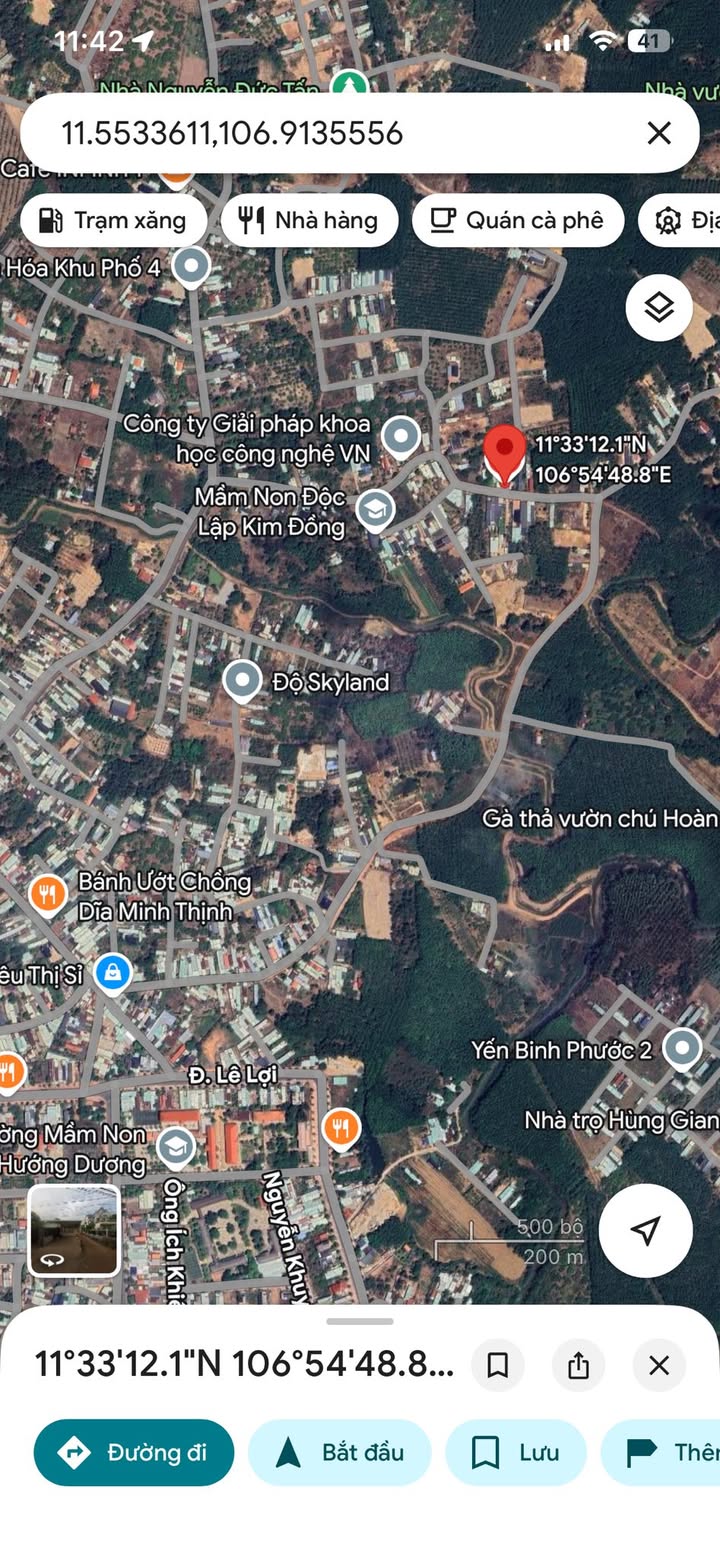Save this place with Lưu

(x=516, y=1452)
